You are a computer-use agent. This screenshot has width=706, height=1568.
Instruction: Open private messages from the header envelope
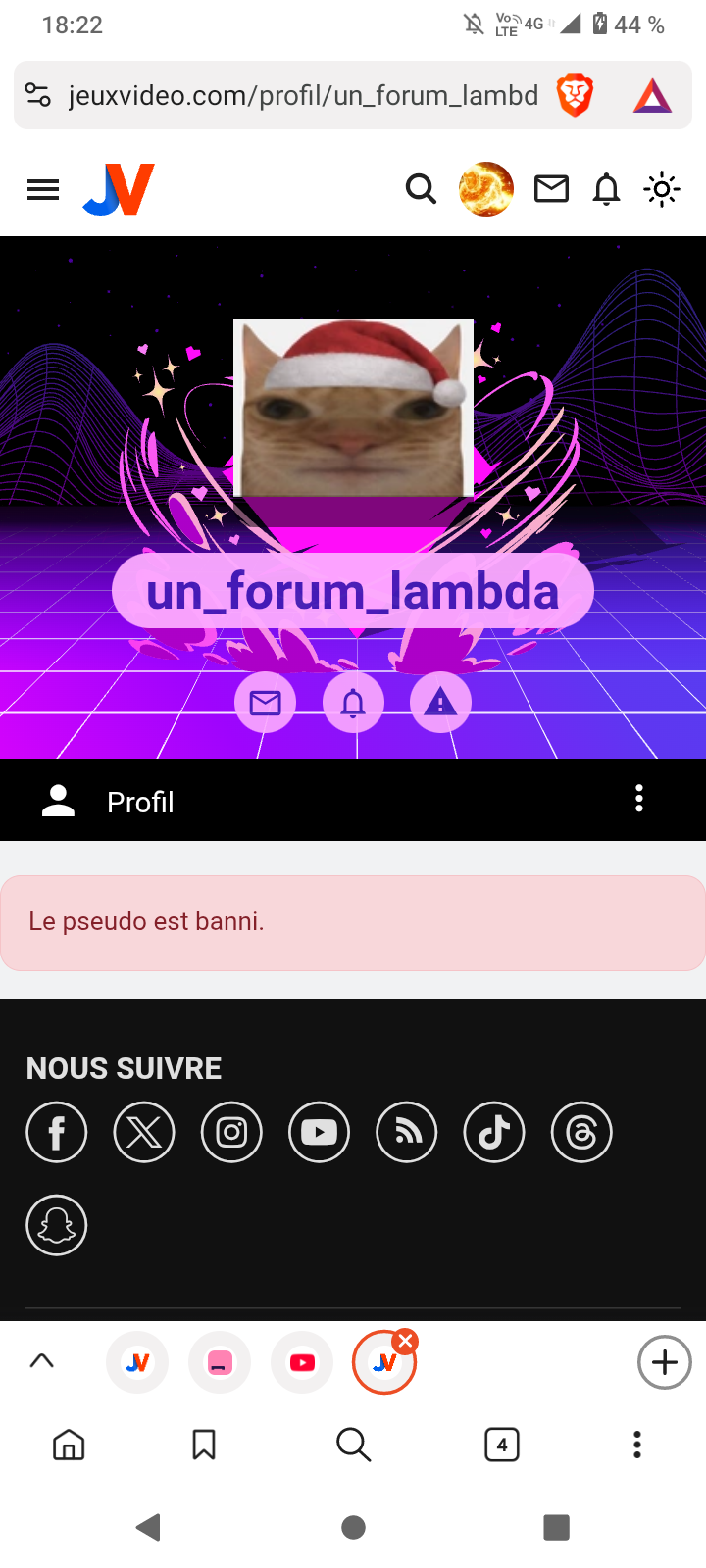551,188
